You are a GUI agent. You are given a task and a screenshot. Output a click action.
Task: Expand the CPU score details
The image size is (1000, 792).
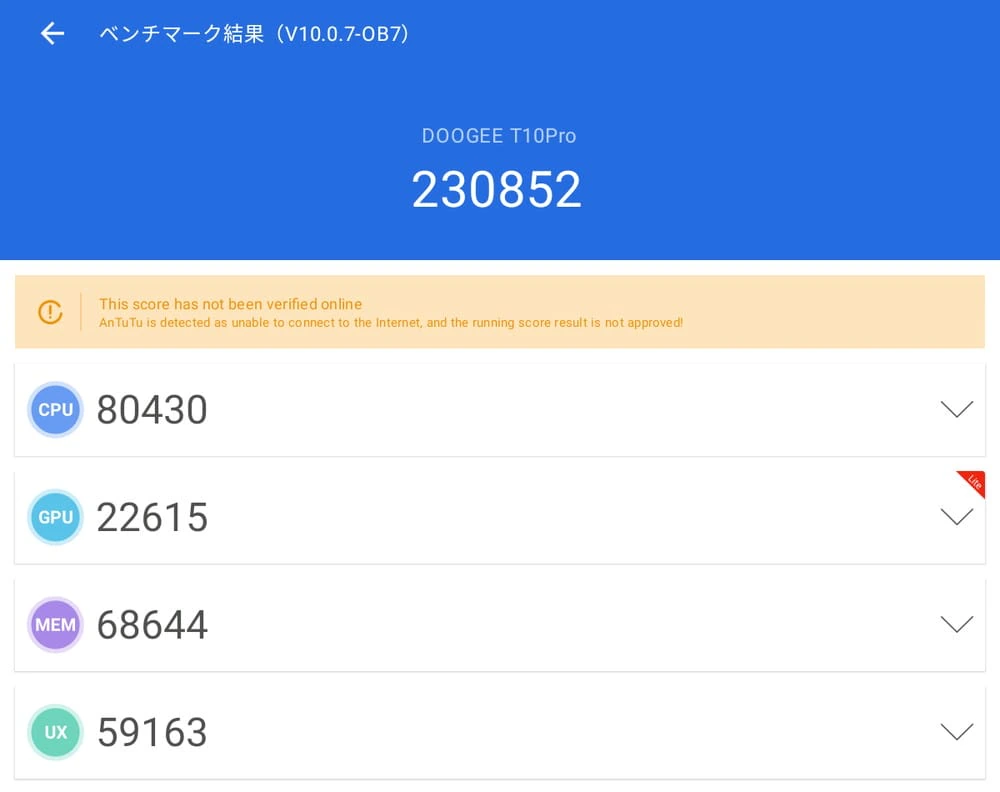(x=956, y=409)
